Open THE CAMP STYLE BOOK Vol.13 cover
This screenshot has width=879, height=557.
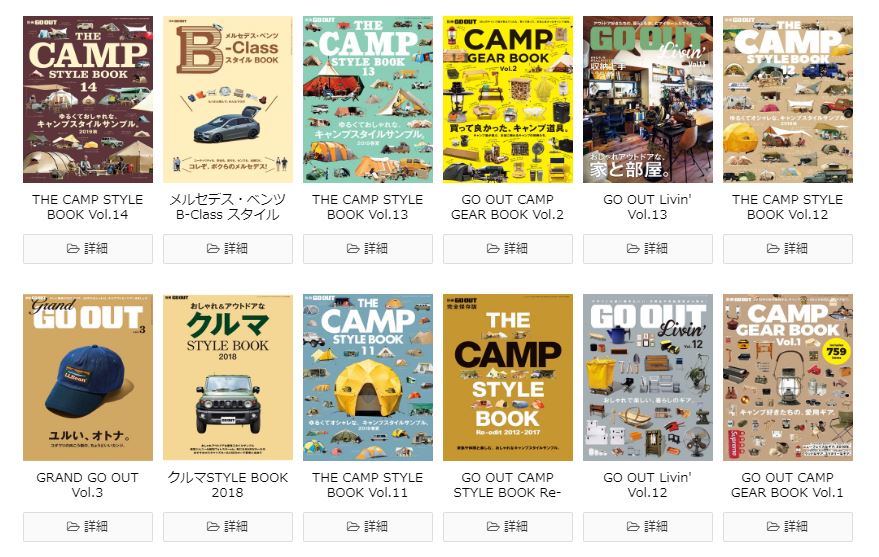[x=368, y=99]
